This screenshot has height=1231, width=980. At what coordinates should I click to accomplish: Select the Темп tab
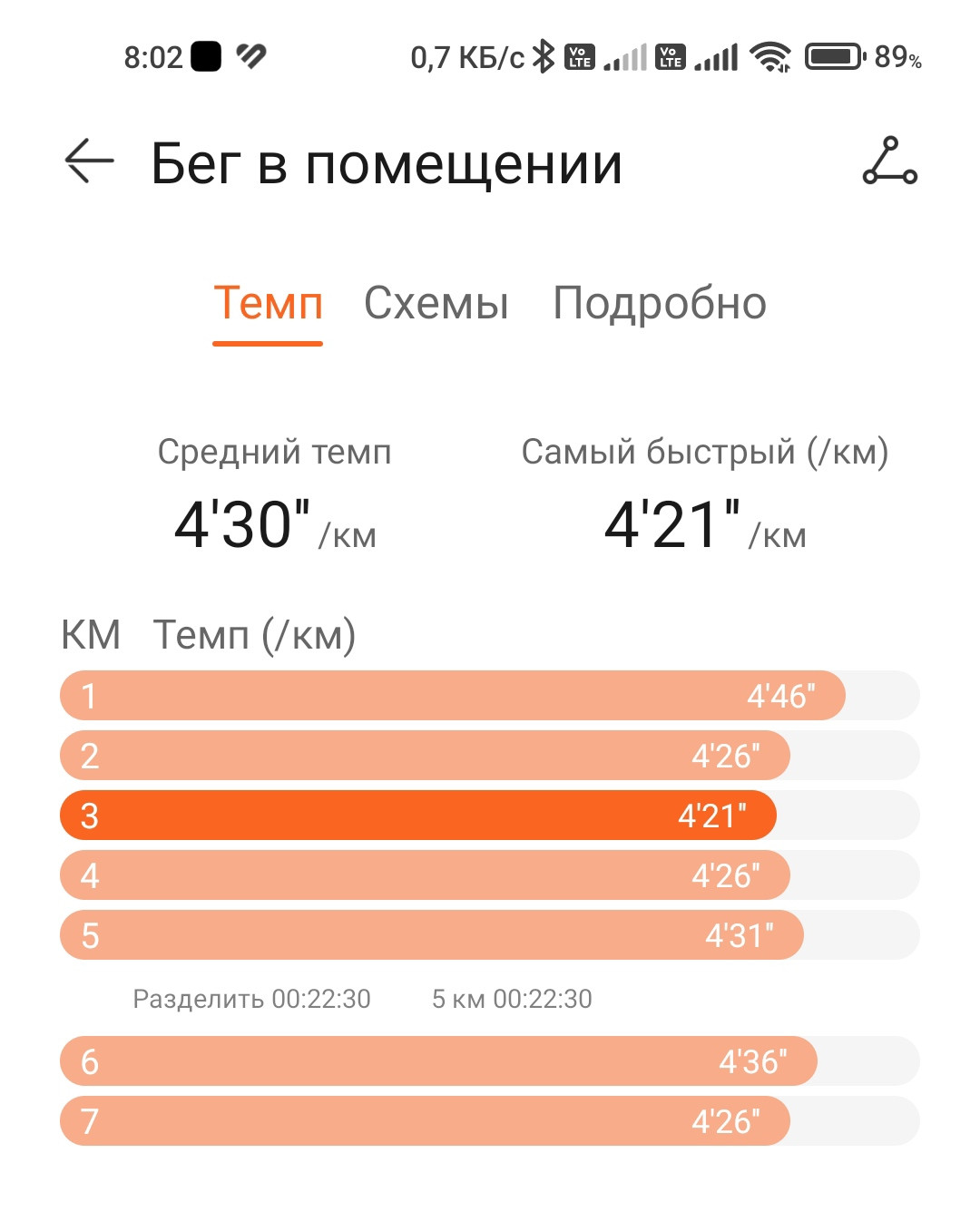(268, 303)
